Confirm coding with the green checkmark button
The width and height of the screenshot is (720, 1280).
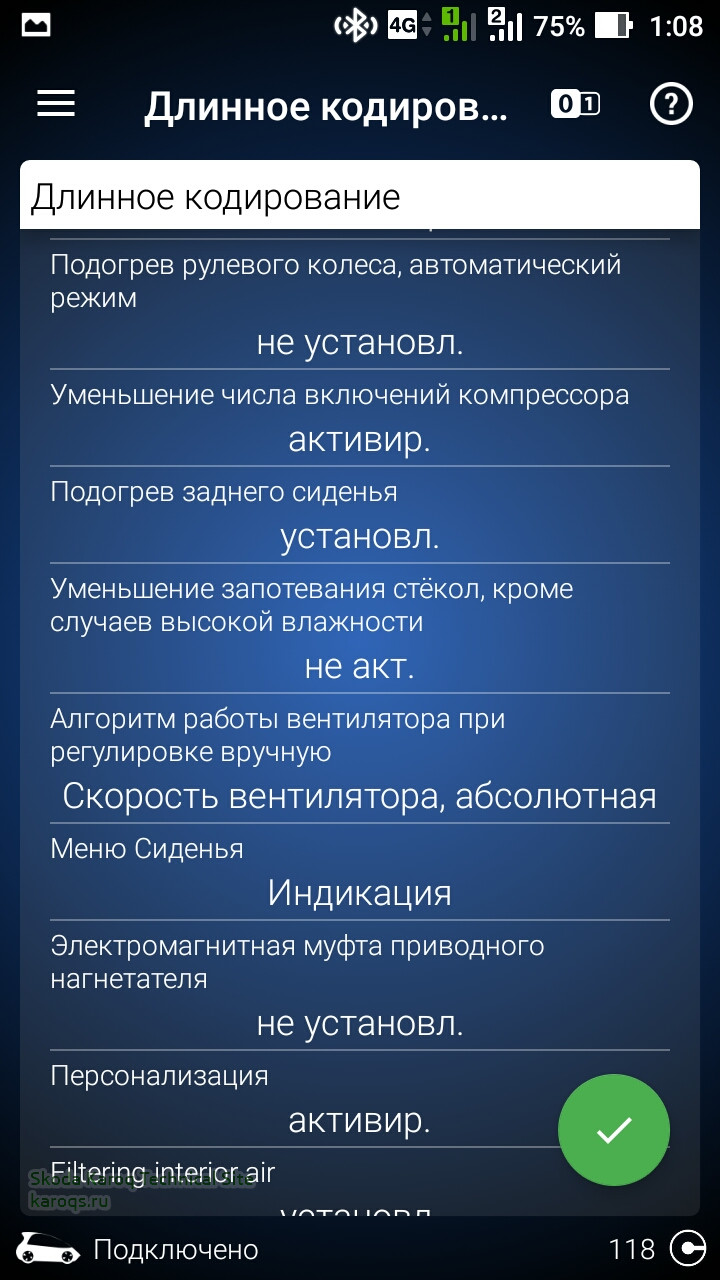pos(613,1130)
